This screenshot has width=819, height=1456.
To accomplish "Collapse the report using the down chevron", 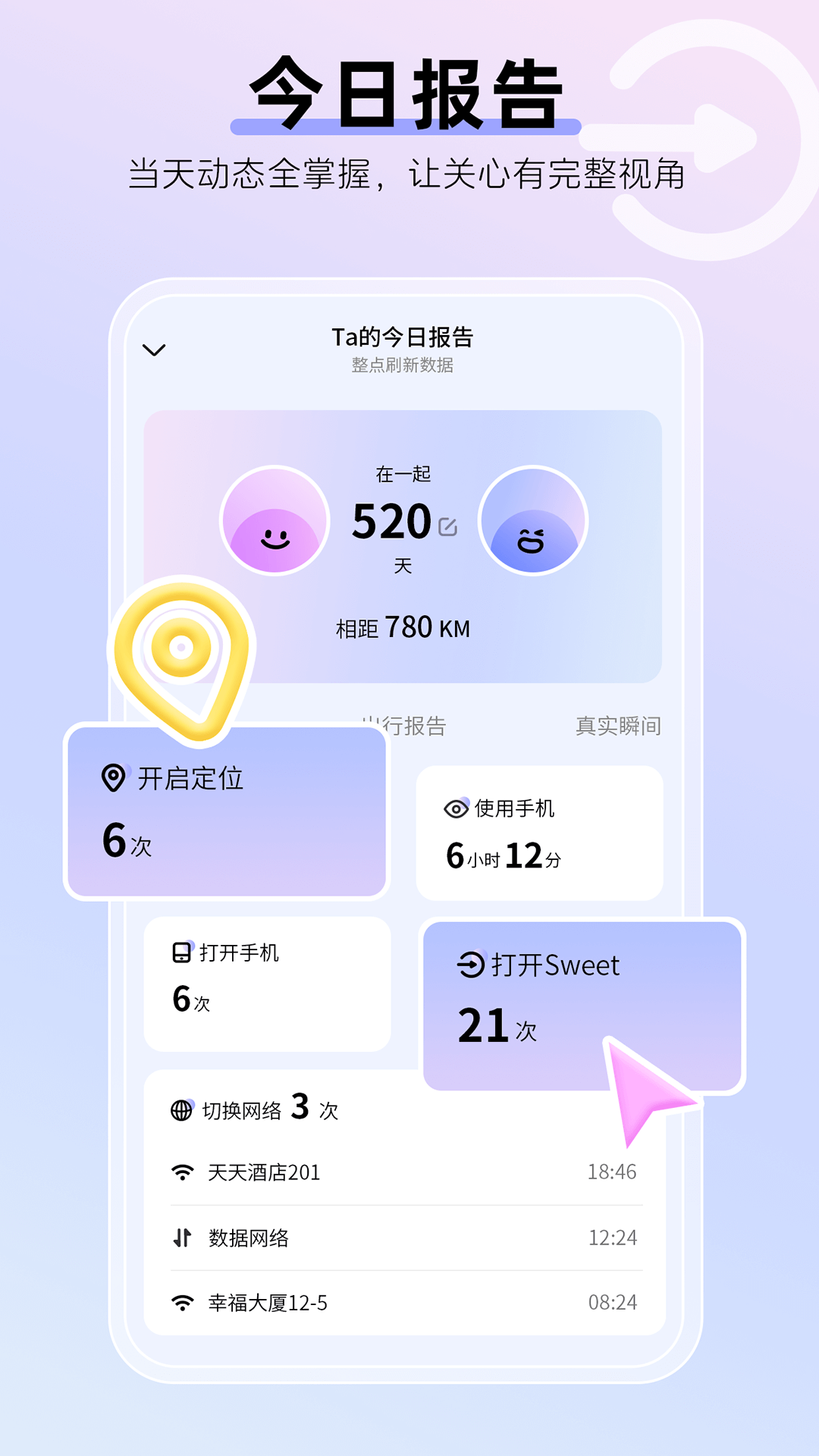I will click(155, 349).
